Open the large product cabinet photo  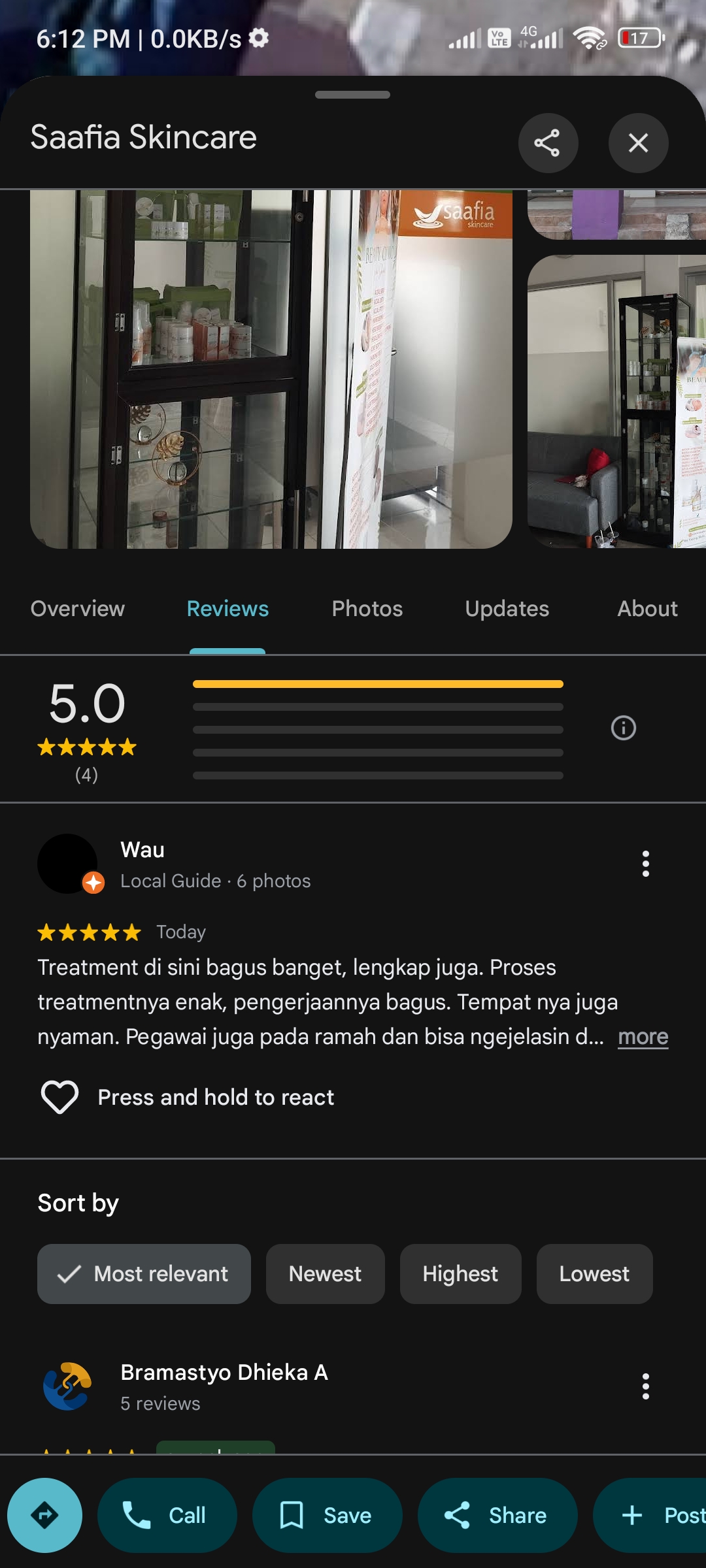tap(271, 369)
